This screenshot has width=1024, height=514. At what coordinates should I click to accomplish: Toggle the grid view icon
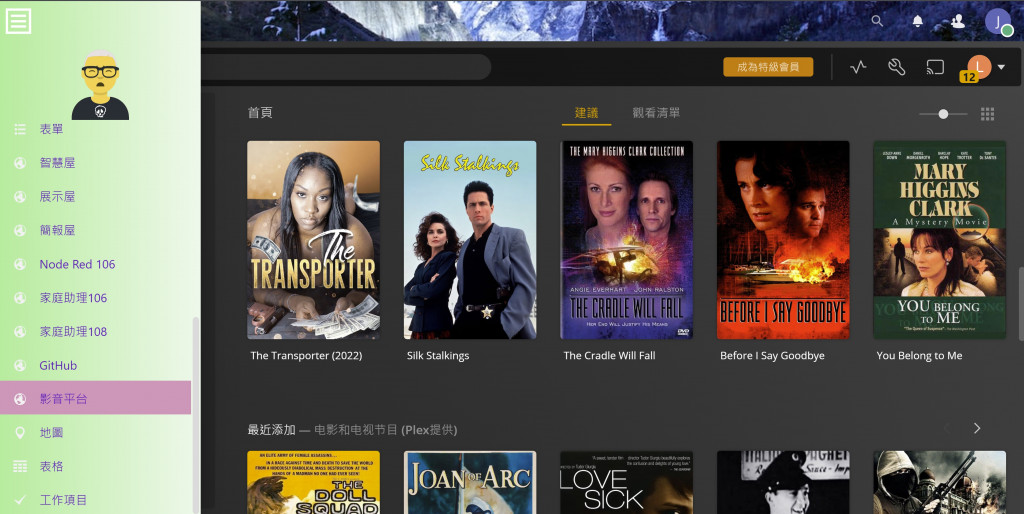(x=988, y=114)
